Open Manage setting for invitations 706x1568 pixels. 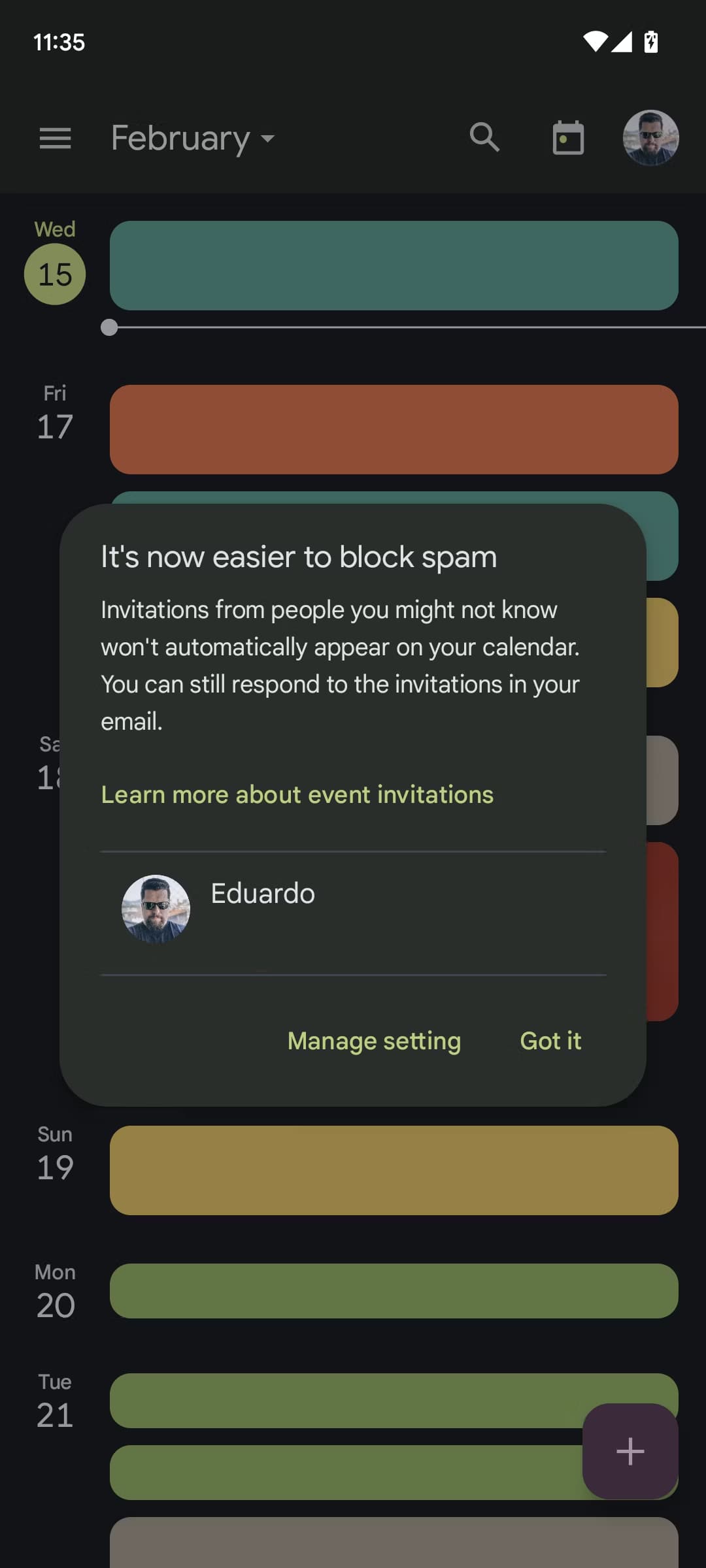(374, 1041)
